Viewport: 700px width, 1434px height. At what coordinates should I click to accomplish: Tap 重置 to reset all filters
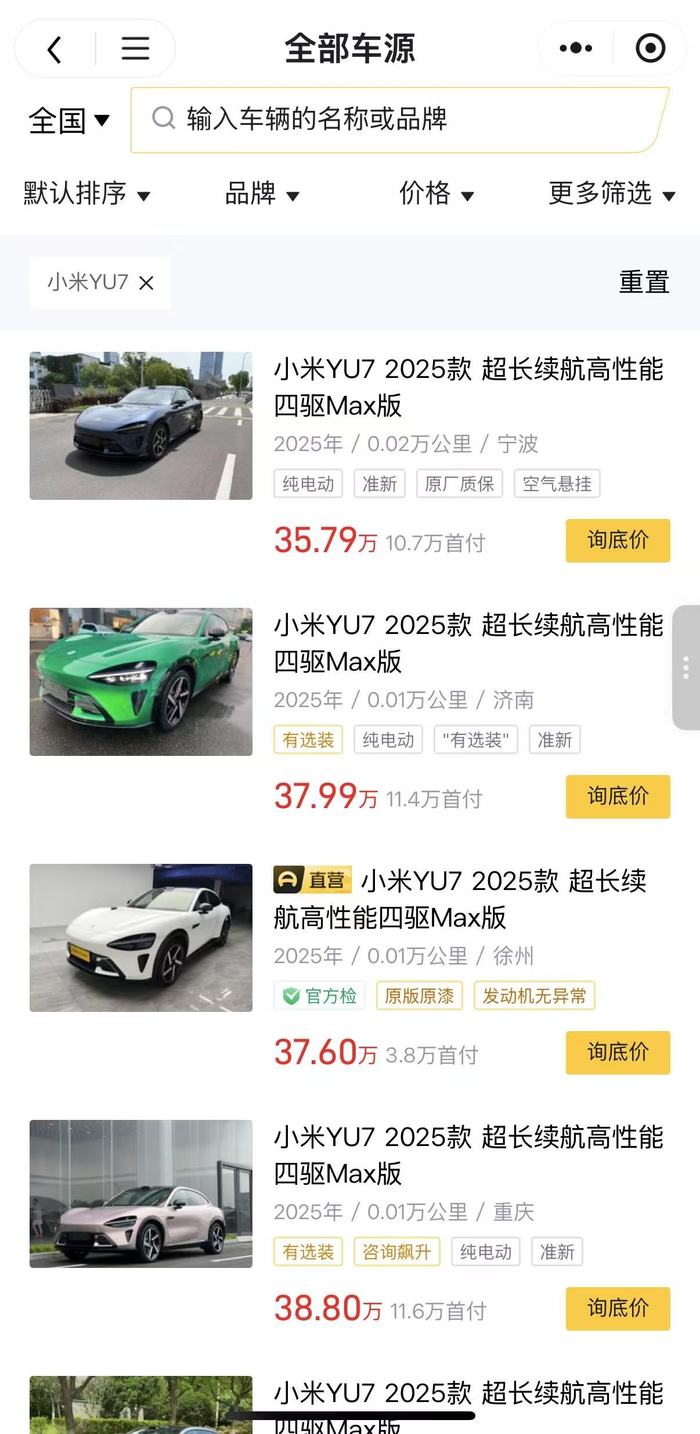coord(643,282)
